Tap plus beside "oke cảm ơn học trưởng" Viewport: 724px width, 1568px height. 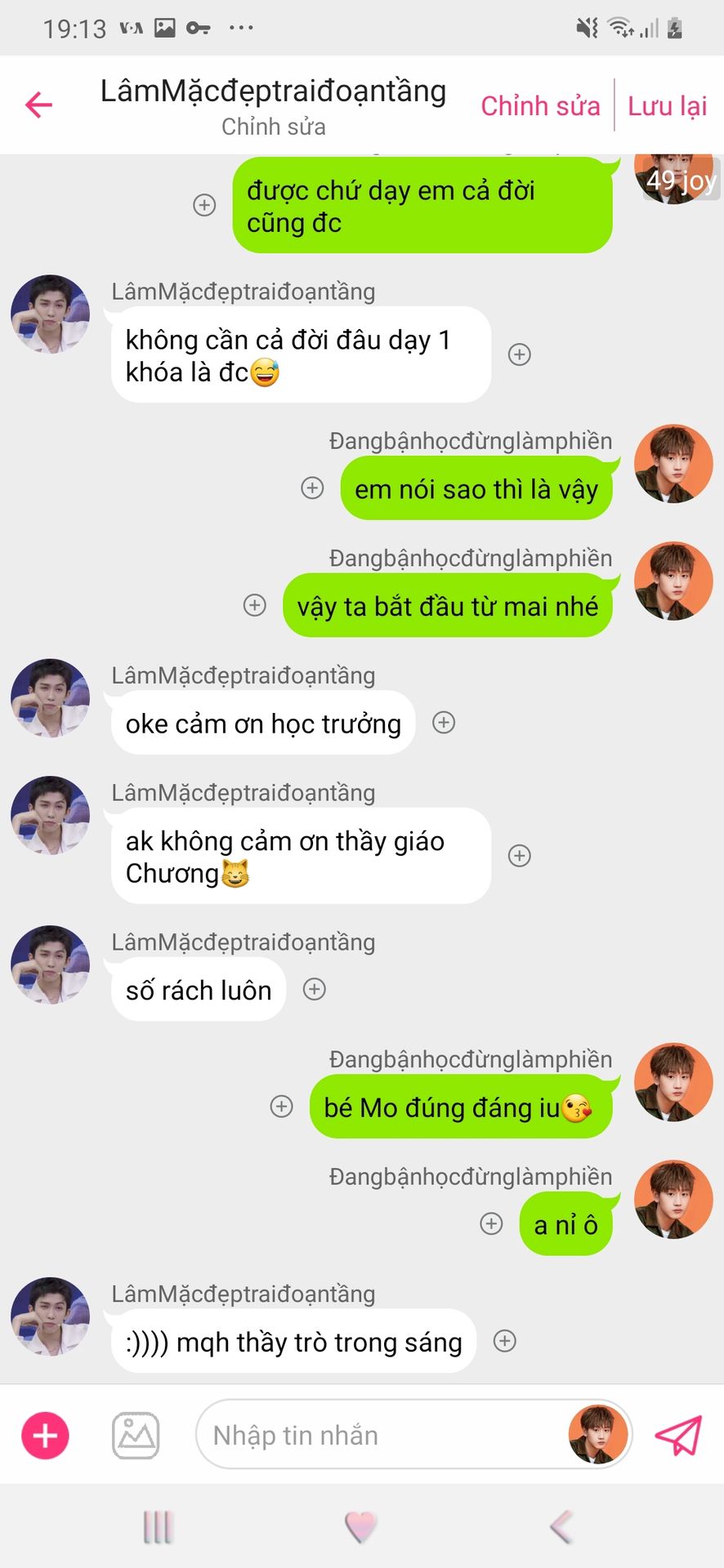point(444,723)
